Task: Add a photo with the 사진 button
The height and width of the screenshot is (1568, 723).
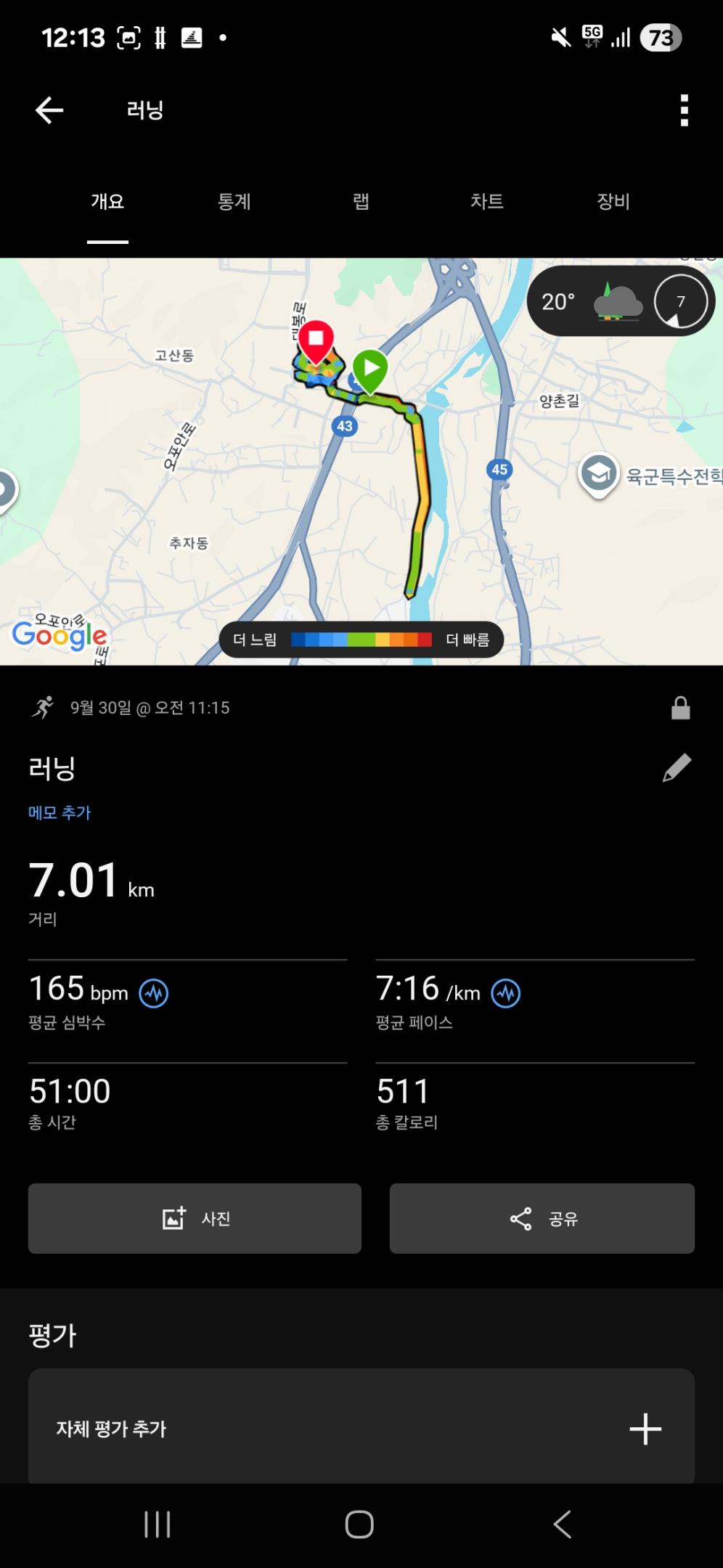Action: point(195,1218)
